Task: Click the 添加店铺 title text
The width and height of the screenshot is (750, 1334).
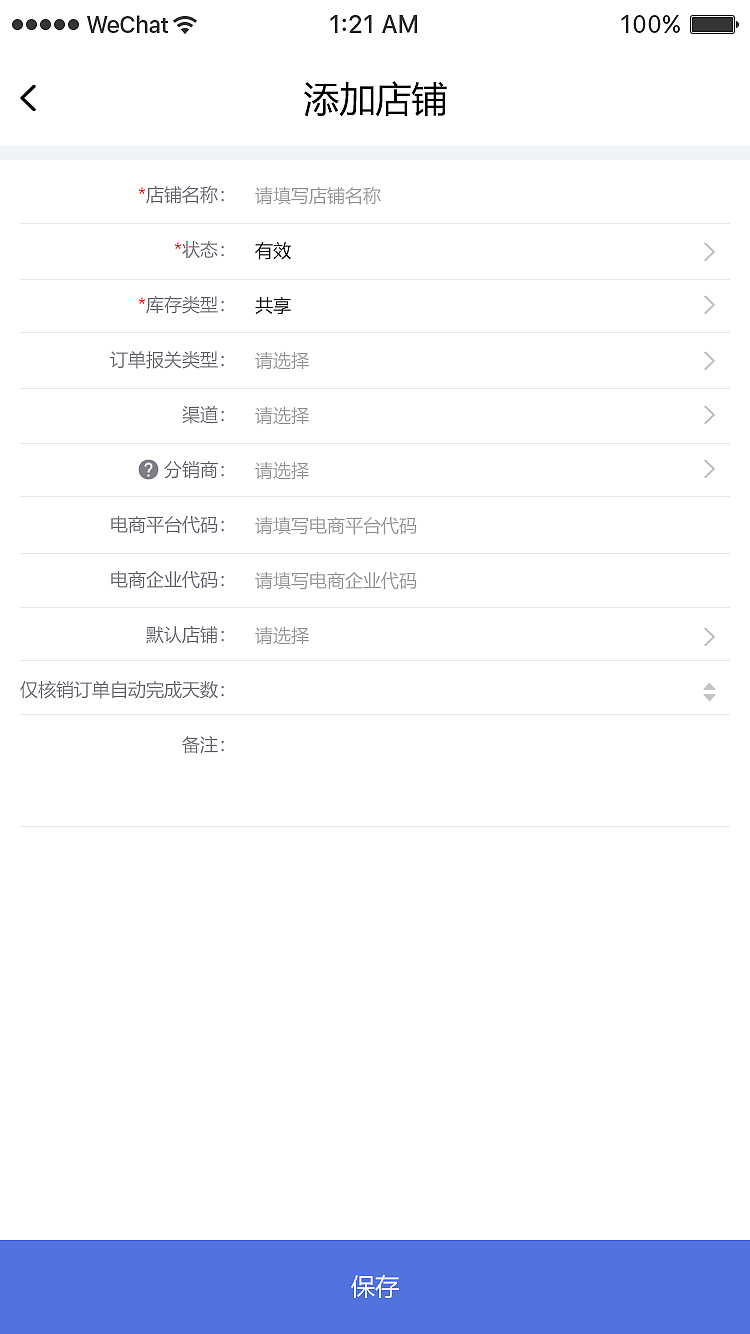Action: click(x=375, y=100)
